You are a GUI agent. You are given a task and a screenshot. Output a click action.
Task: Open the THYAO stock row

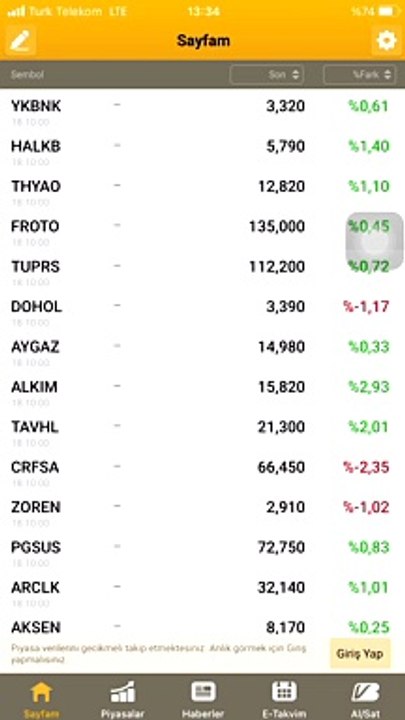202,191
